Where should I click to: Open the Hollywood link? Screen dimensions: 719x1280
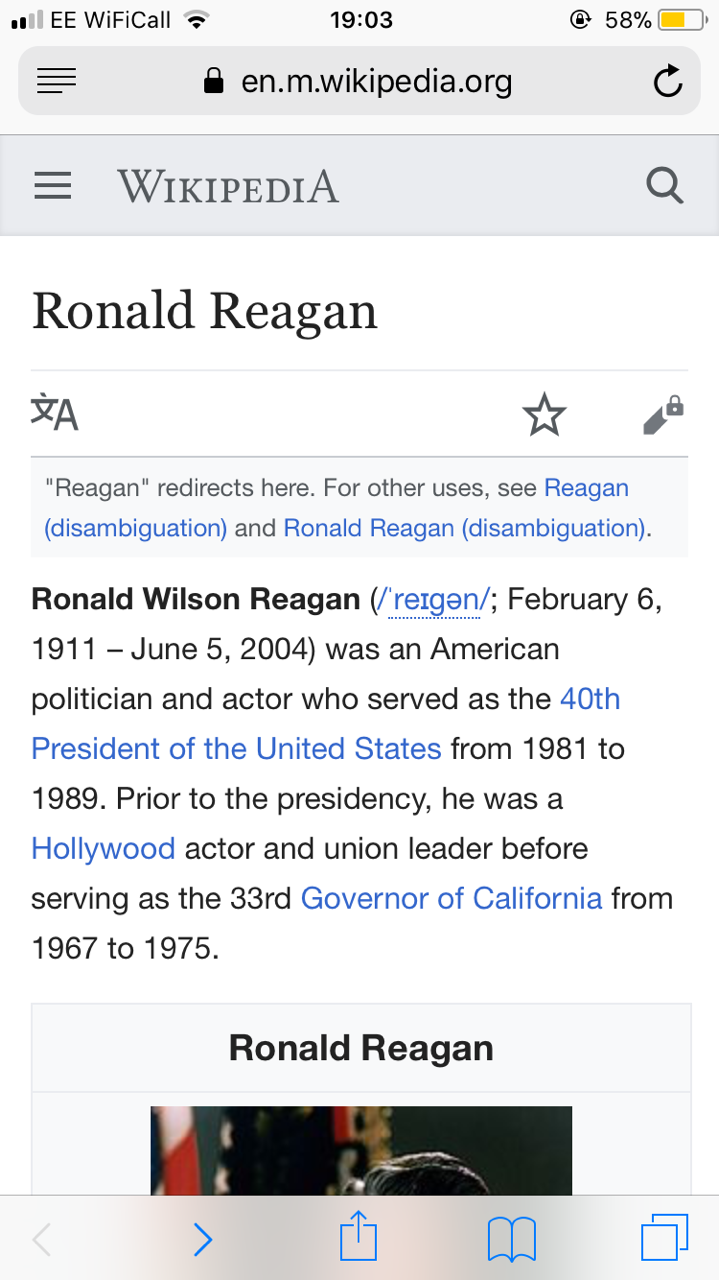pos(103,849)
